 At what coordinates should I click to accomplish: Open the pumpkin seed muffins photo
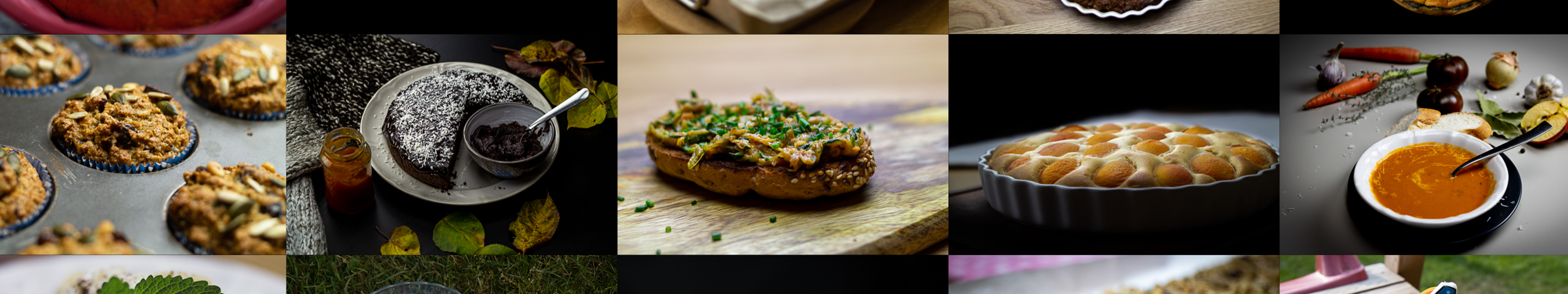pyautogui.click(x=143, y=144)
